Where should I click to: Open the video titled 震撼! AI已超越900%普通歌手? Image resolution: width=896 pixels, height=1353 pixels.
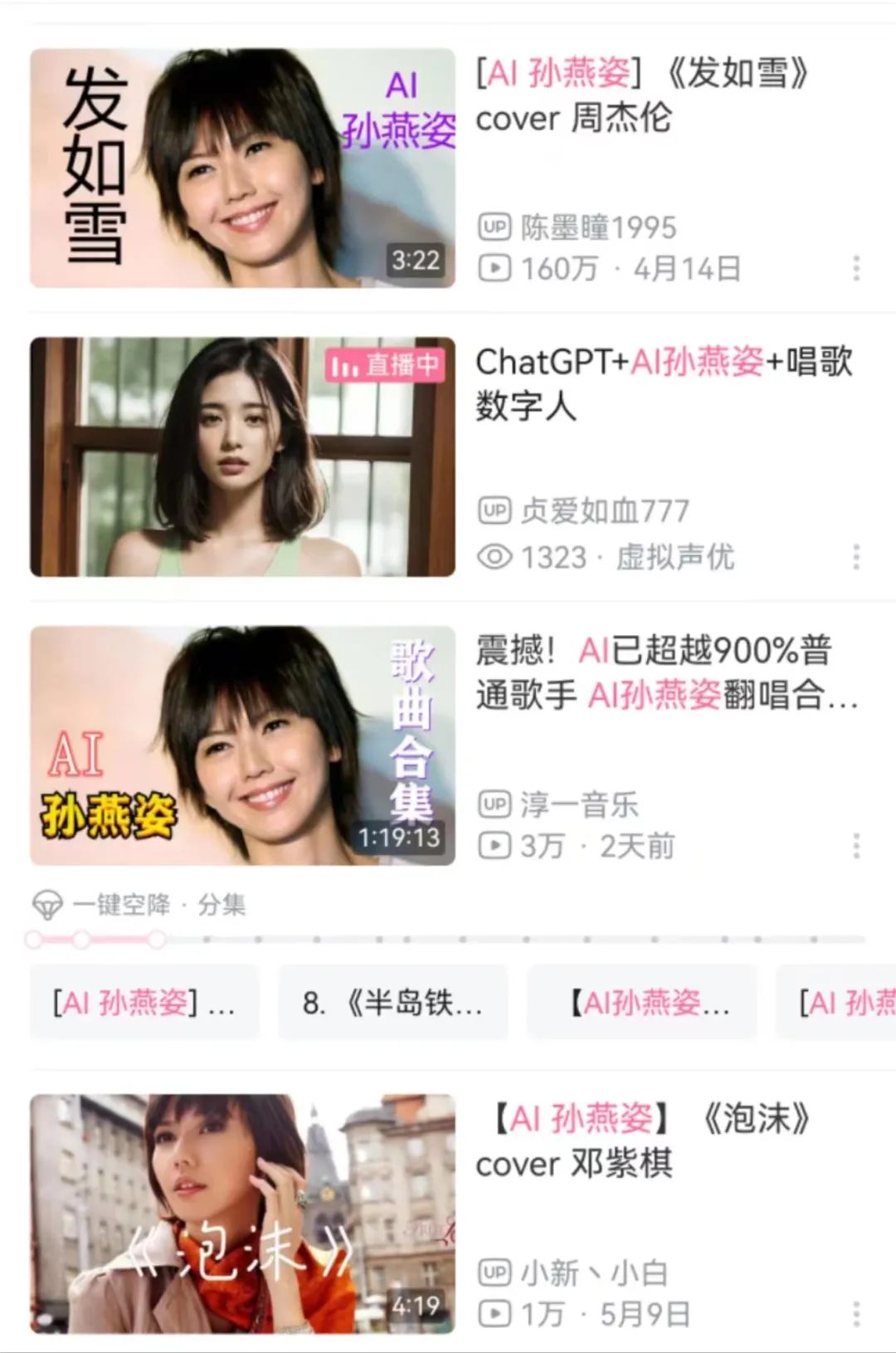tap(665, 672)
